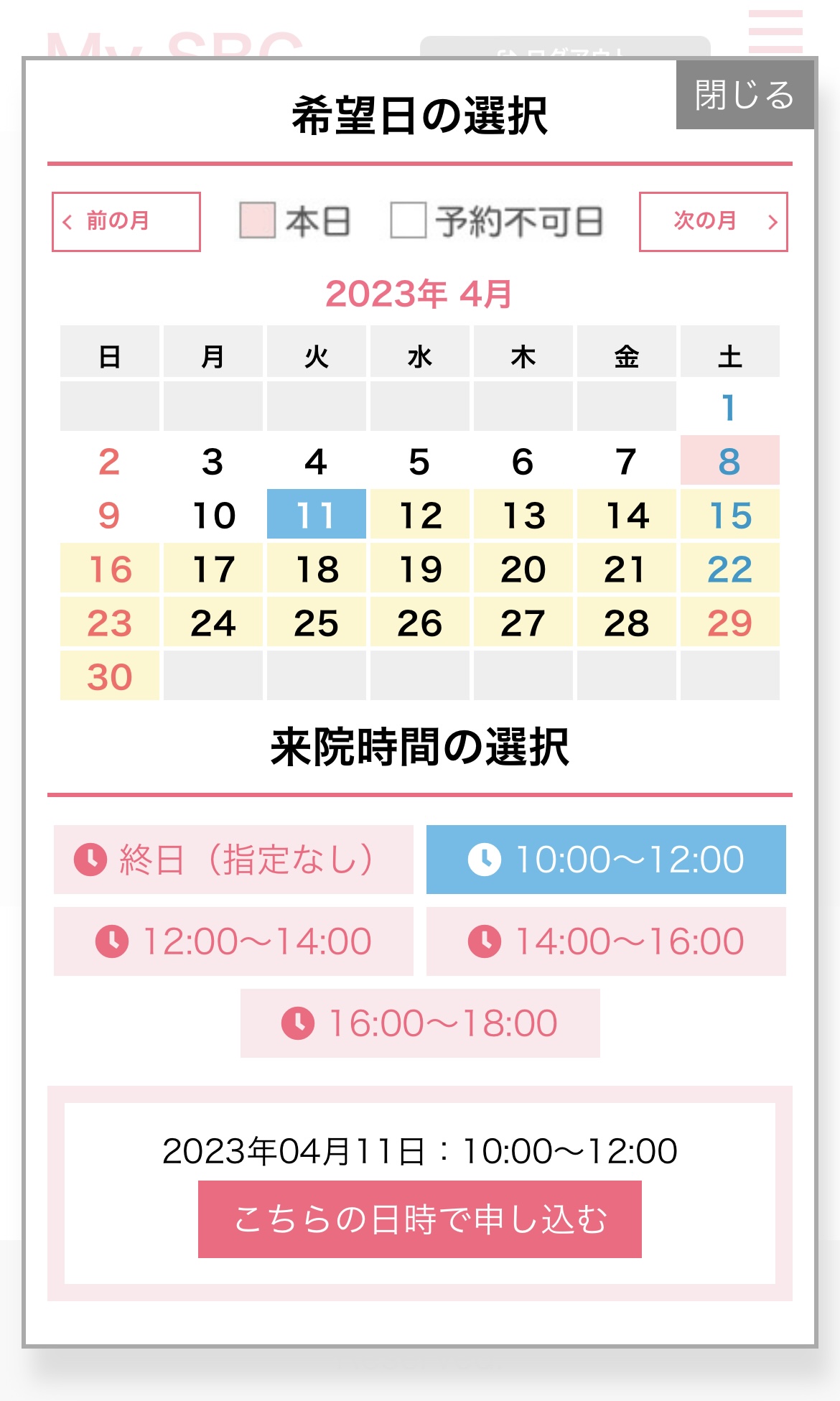This screenshot has width=840, height=1401.
Task: Apply with こちらの日時で申し込む button
Action: (x=420, y=1219)
